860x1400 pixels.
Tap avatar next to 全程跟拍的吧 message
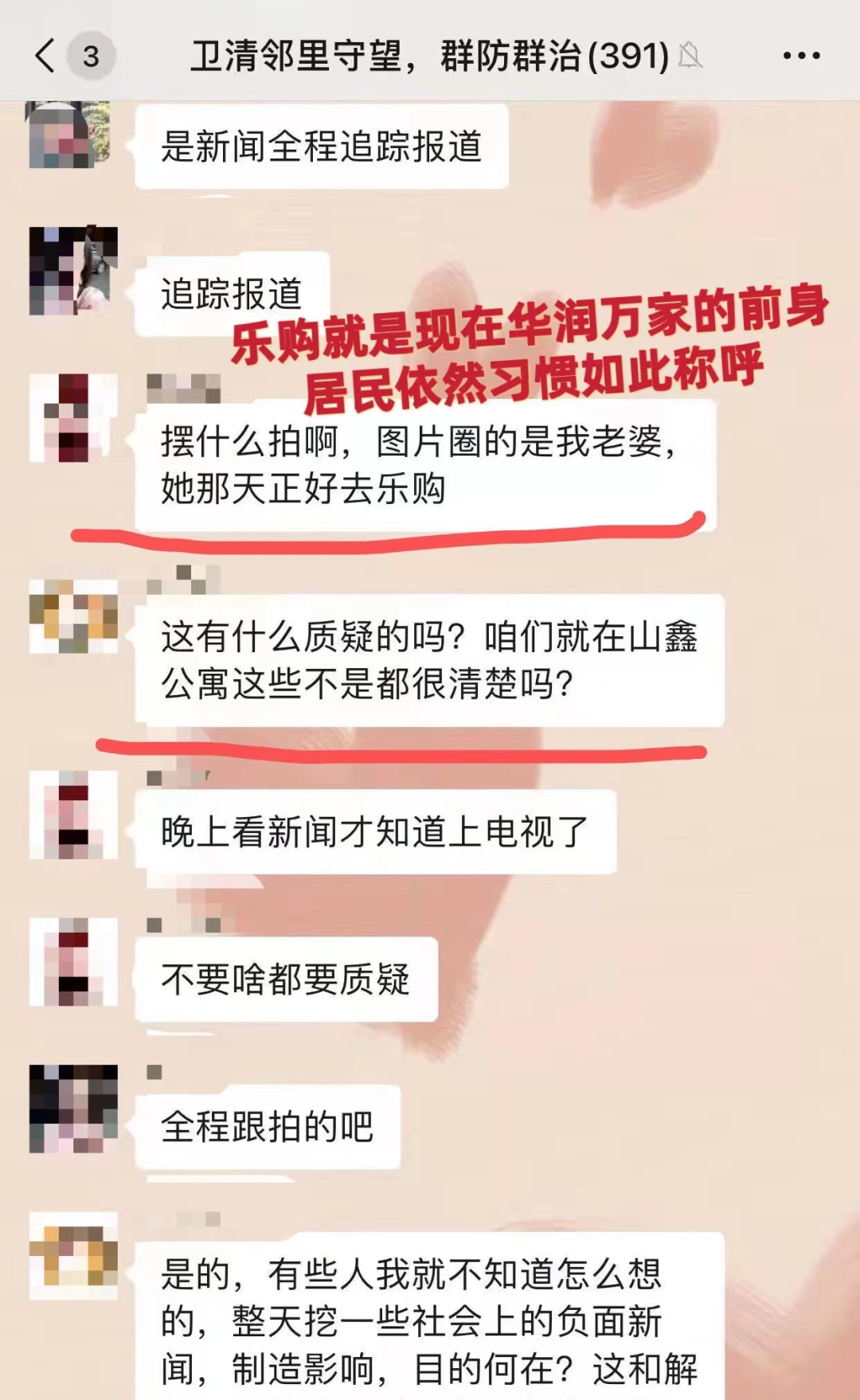click(73, 1109)
